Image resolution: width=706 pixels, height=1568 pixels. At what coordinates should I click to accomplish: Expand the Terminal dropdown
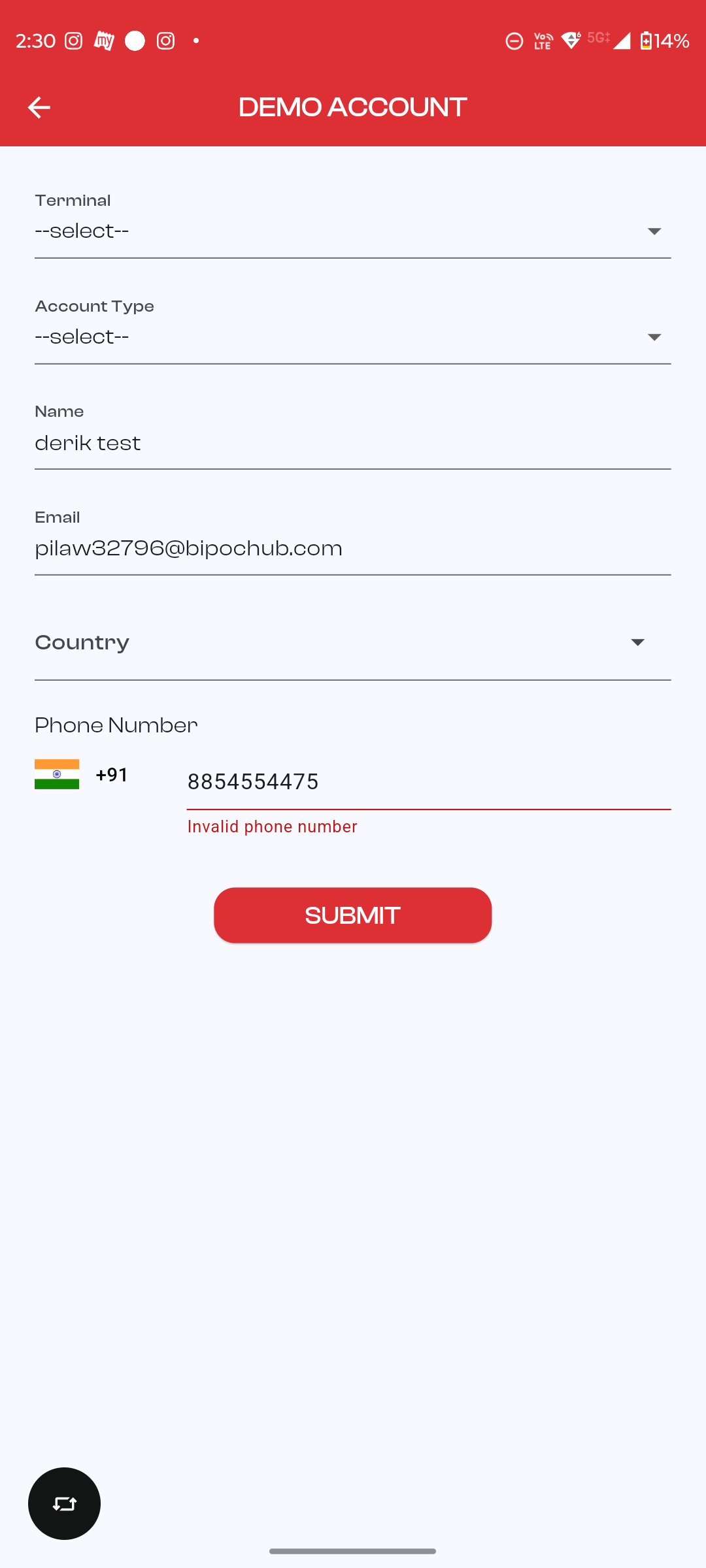pyautogui.click(x=352, y=231)
